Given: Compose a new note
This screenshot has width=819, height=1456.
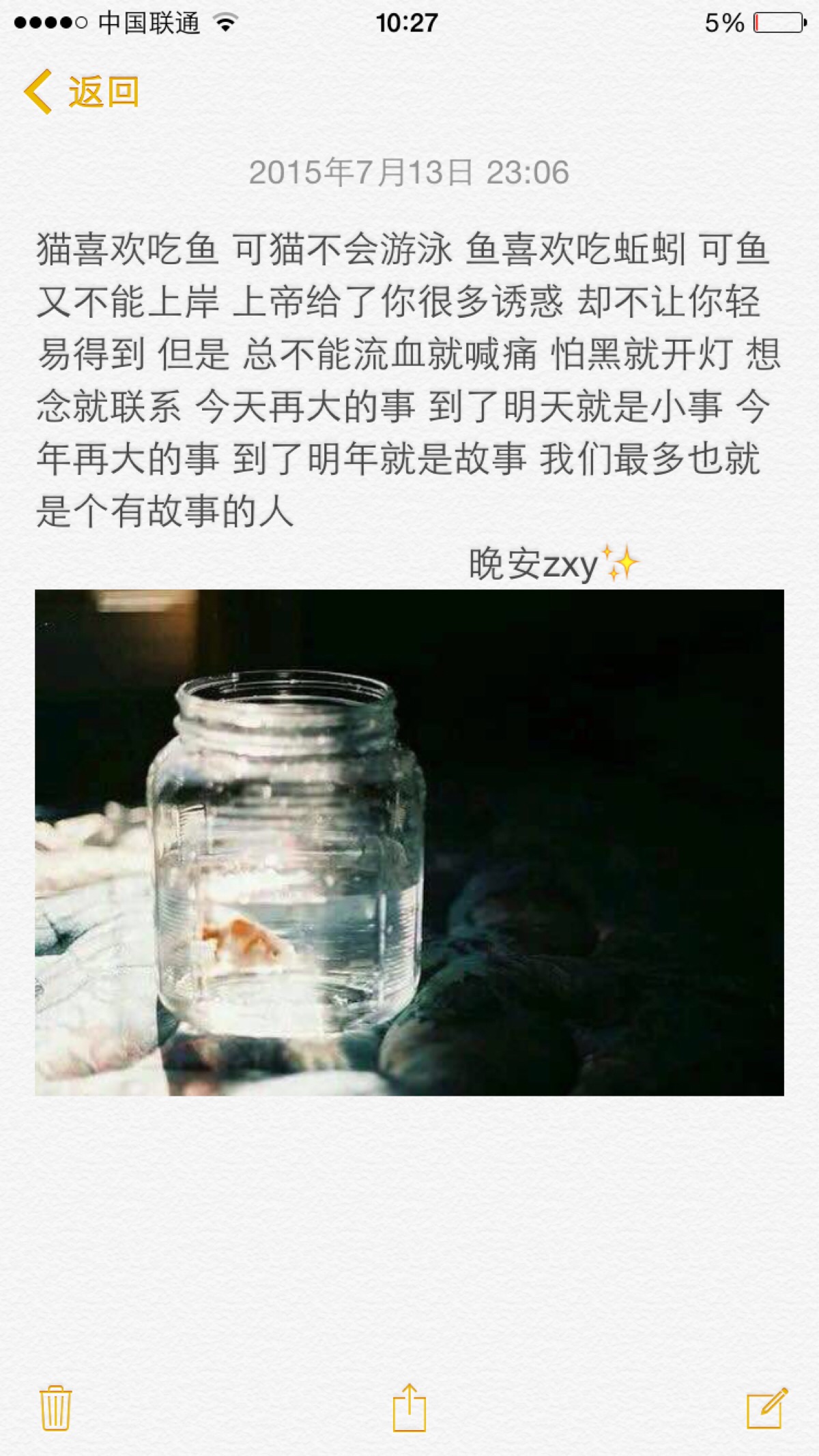Looking at the screenshot, I should [767, 1407].
